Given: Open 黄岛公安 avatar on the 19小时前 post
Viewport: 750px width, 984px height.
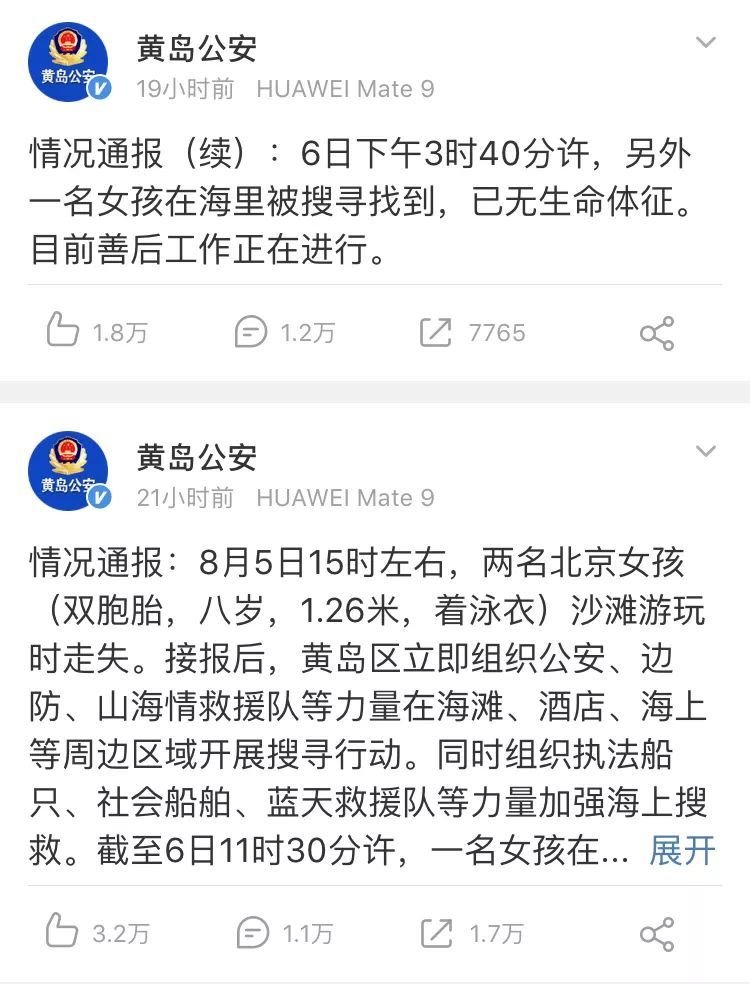Looking at the screenshot, I should click(68, 62).
